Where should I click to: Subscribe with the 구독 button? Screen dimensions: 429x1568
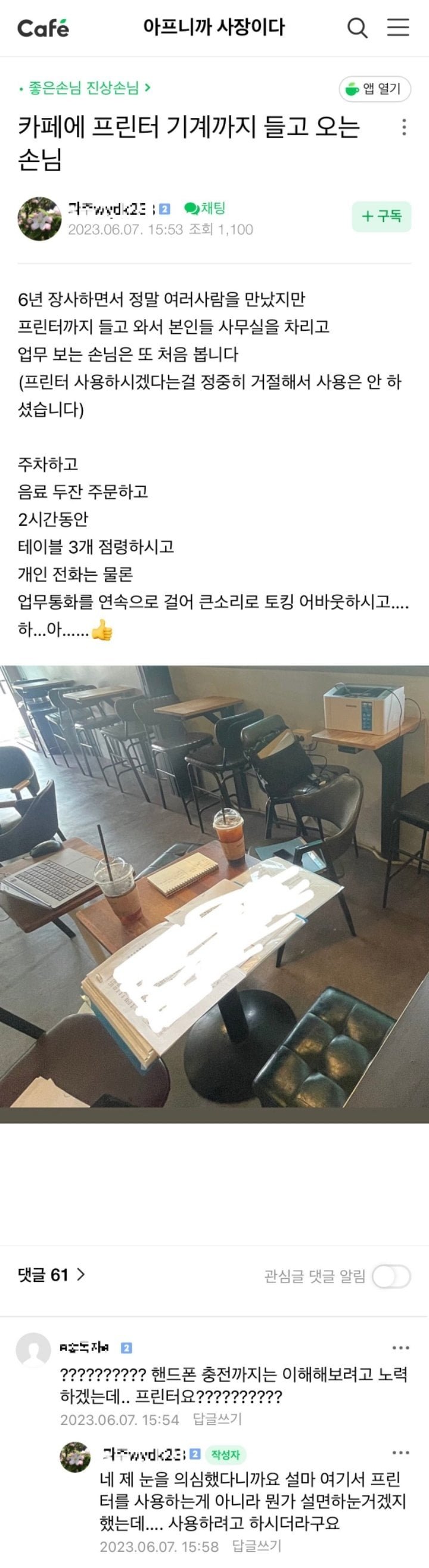pyautogui.click(x=381, y=217)
